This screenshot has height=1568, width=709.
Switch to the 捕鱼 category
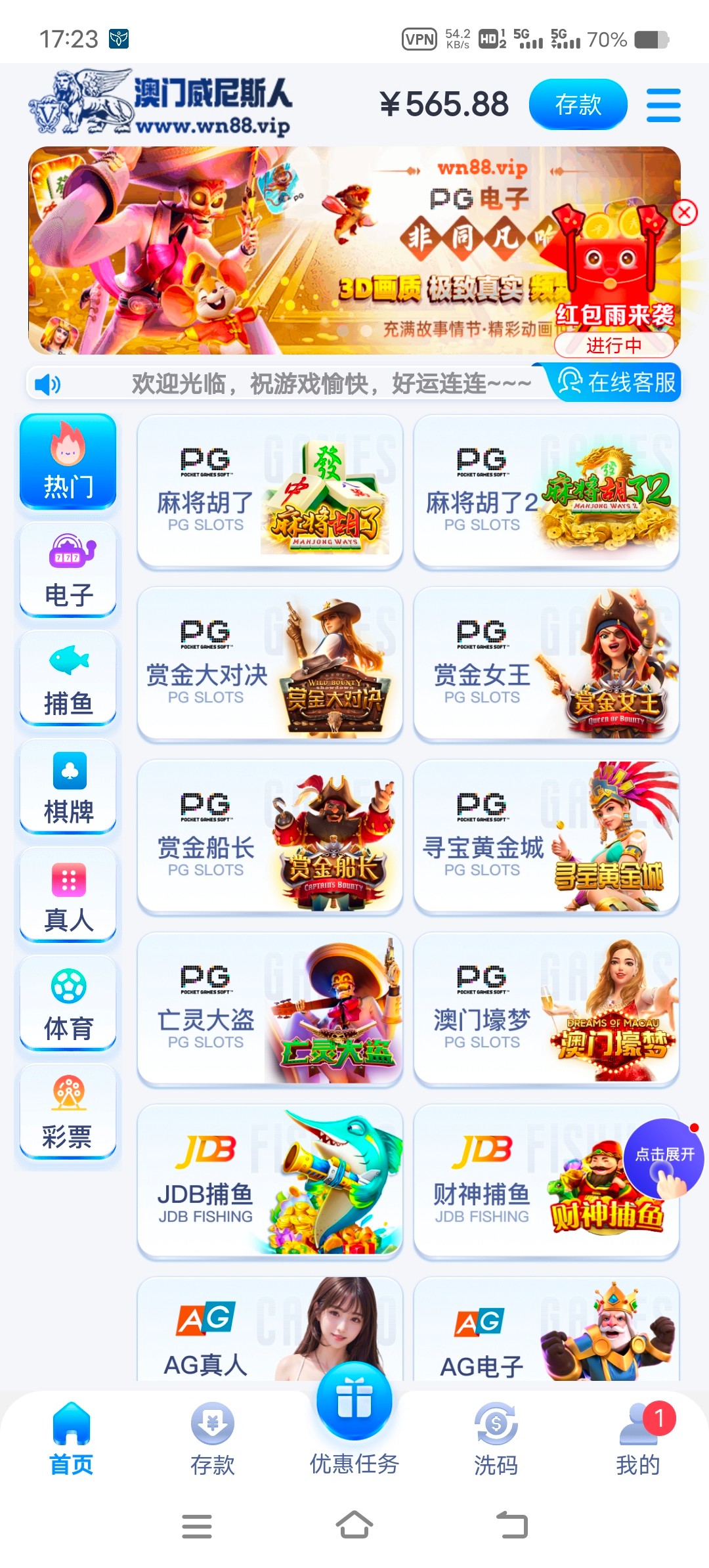68,678
